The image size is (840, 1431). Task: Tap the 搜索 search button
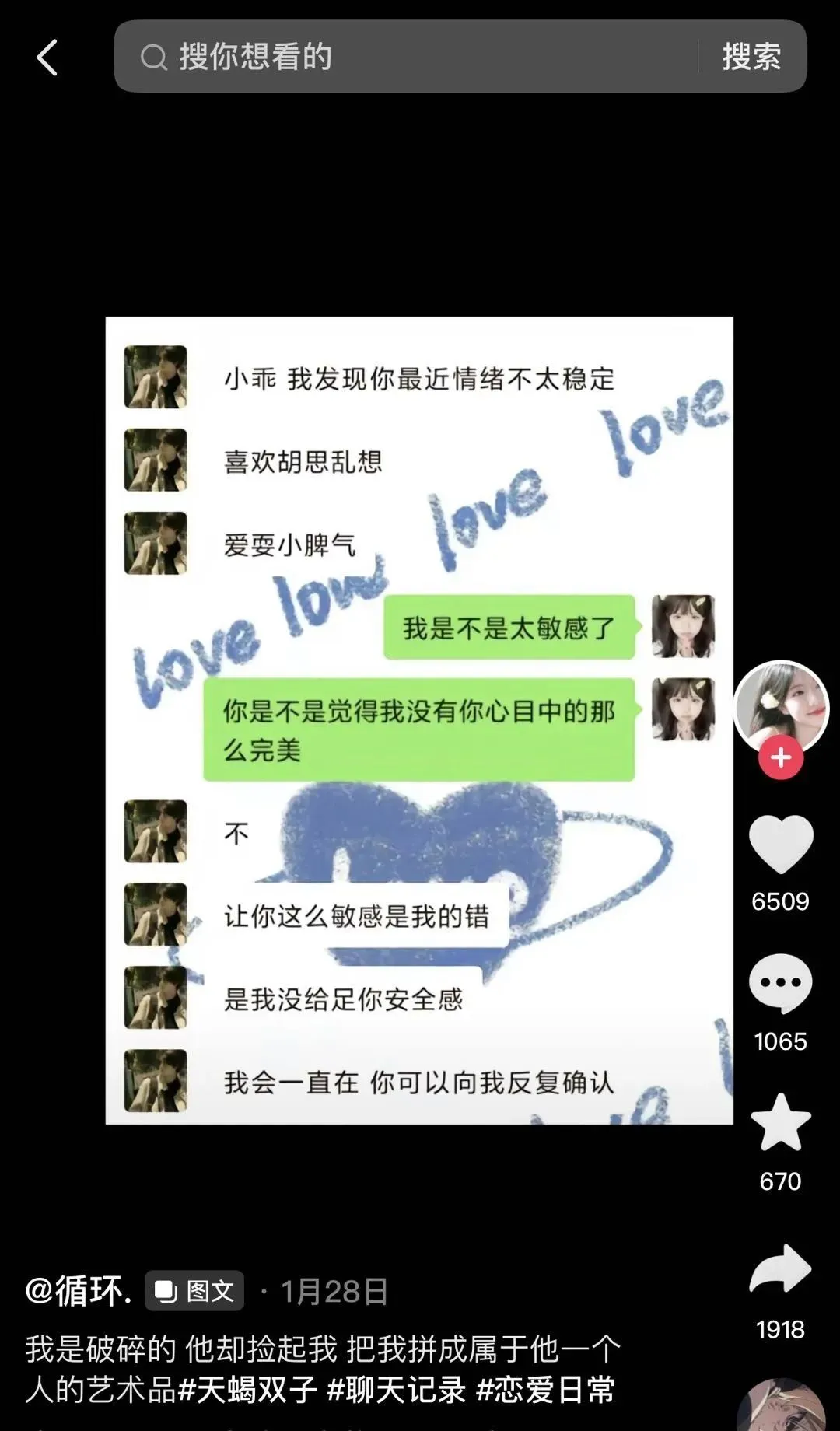point(751,57)
